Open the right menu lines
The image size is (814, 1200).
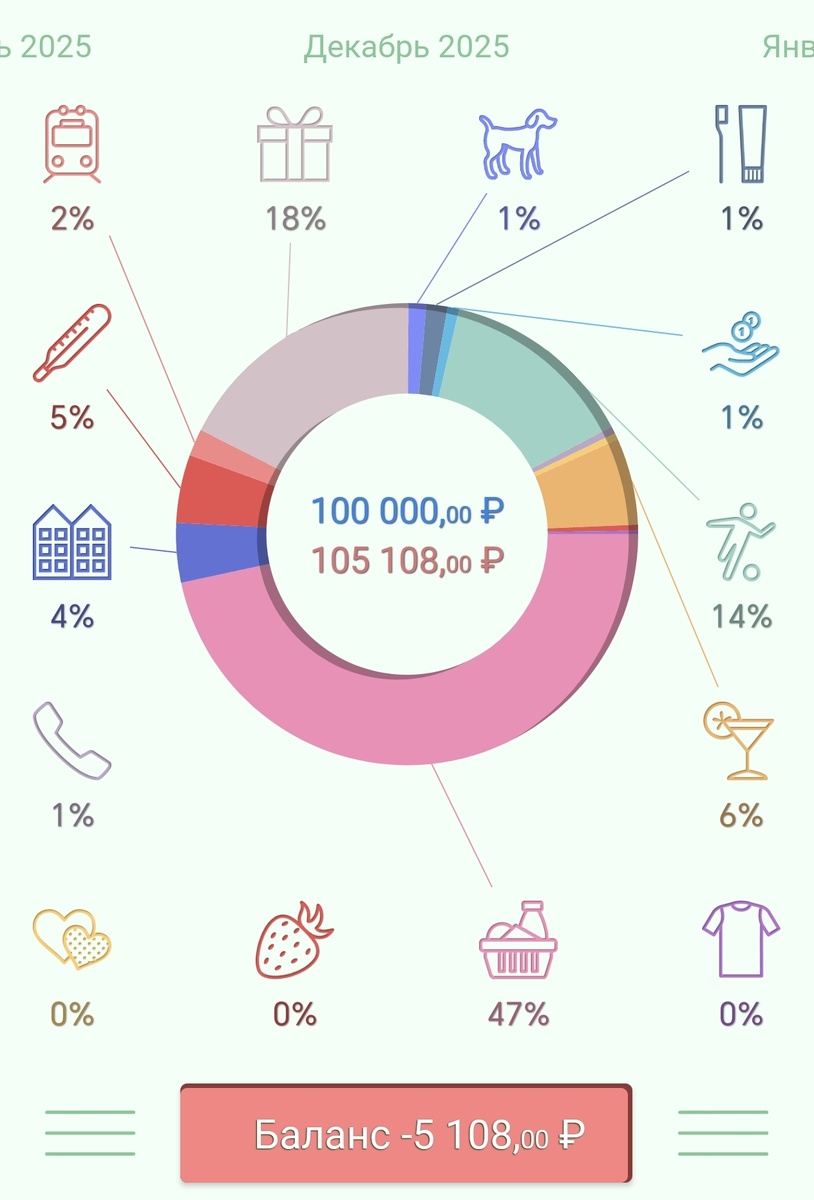[x=723, y=1133]
